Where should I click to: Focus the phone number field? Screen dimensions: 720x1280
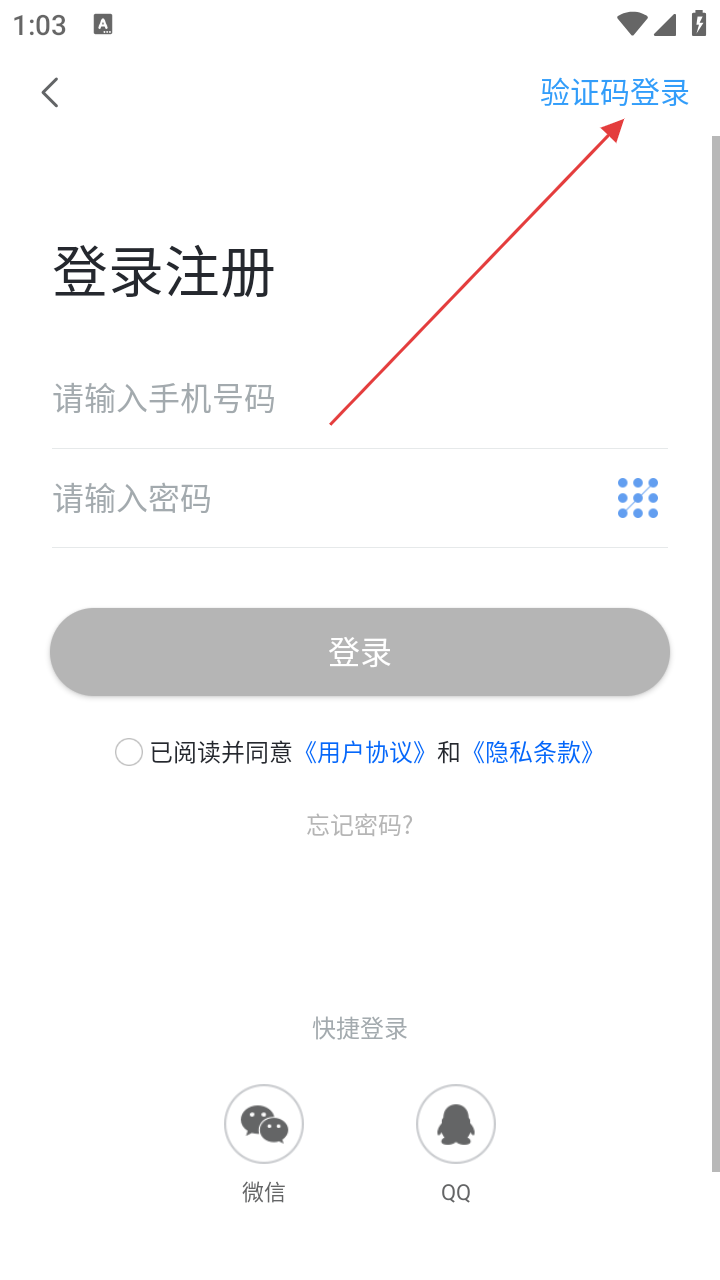300,400
